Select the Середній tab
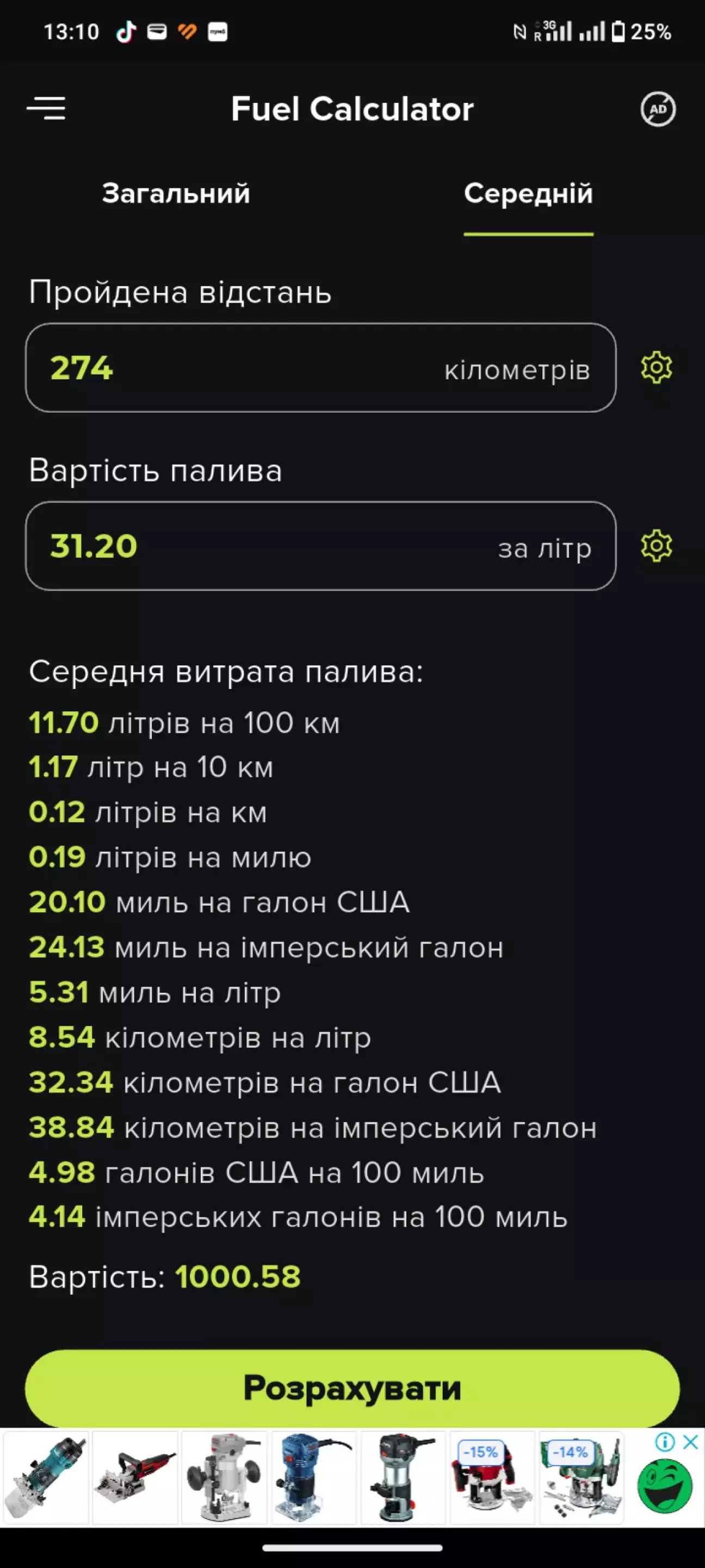705x1568 pixels. 528,194
